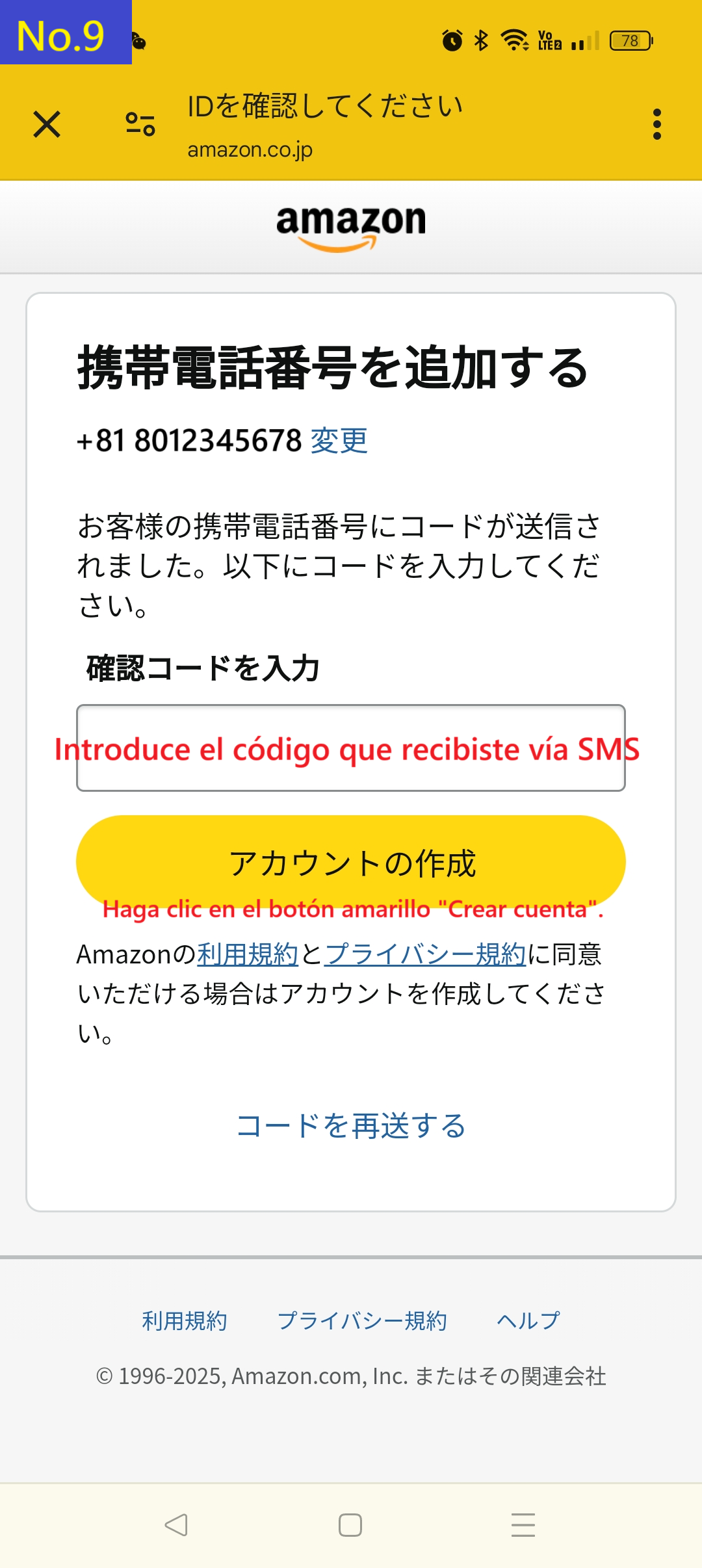Open ヘルプ in the footer
Screen dimensions: 702x1568
click(x=528, y=1320)
